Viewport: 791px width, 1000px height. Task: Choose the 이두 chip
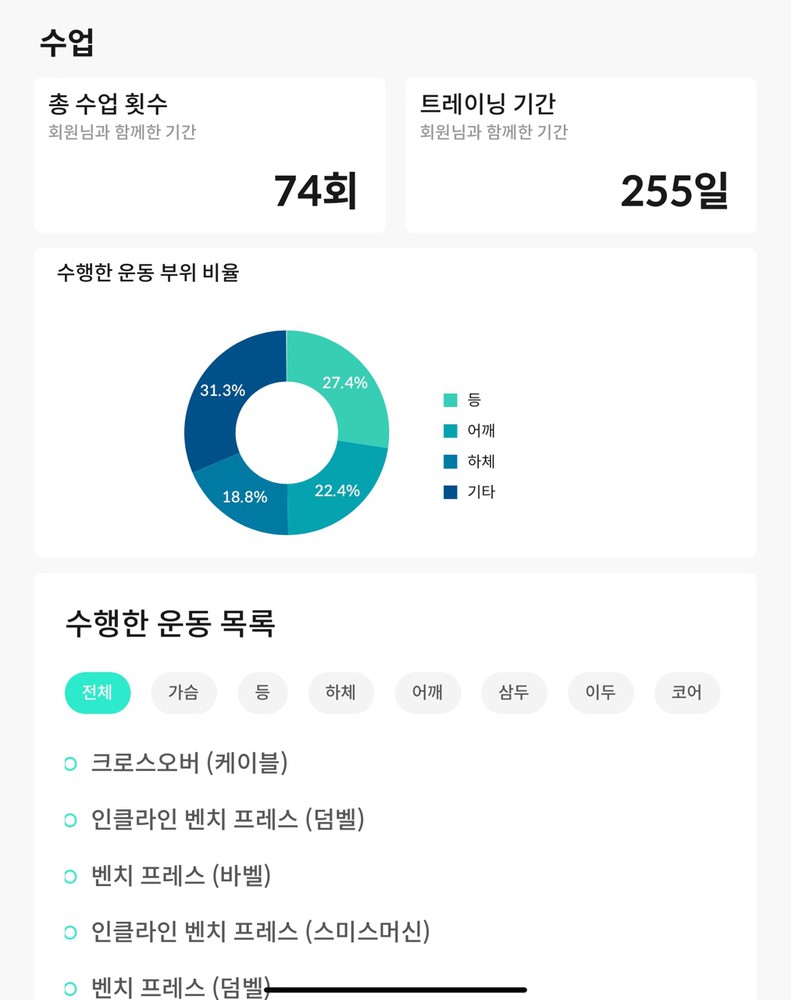(600, 692)
